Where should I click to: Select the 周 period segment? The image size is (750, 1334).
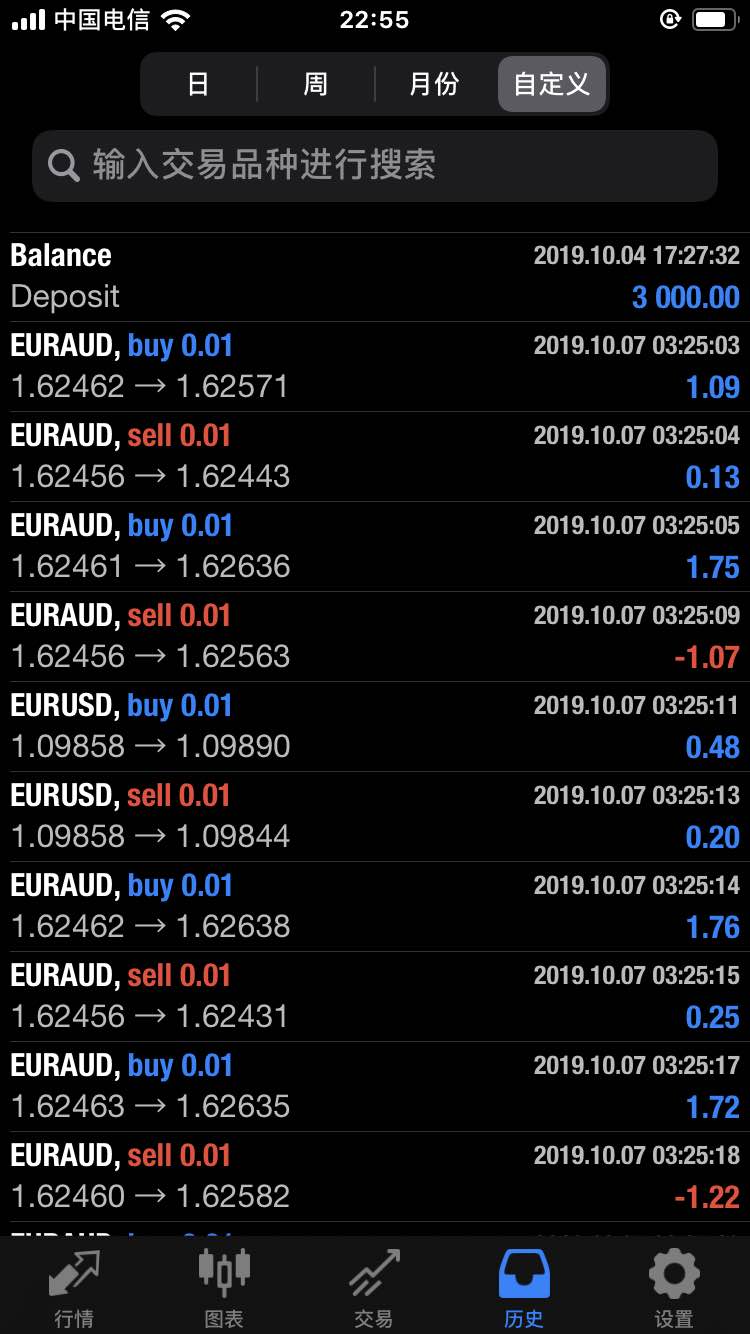pos(316,84)
